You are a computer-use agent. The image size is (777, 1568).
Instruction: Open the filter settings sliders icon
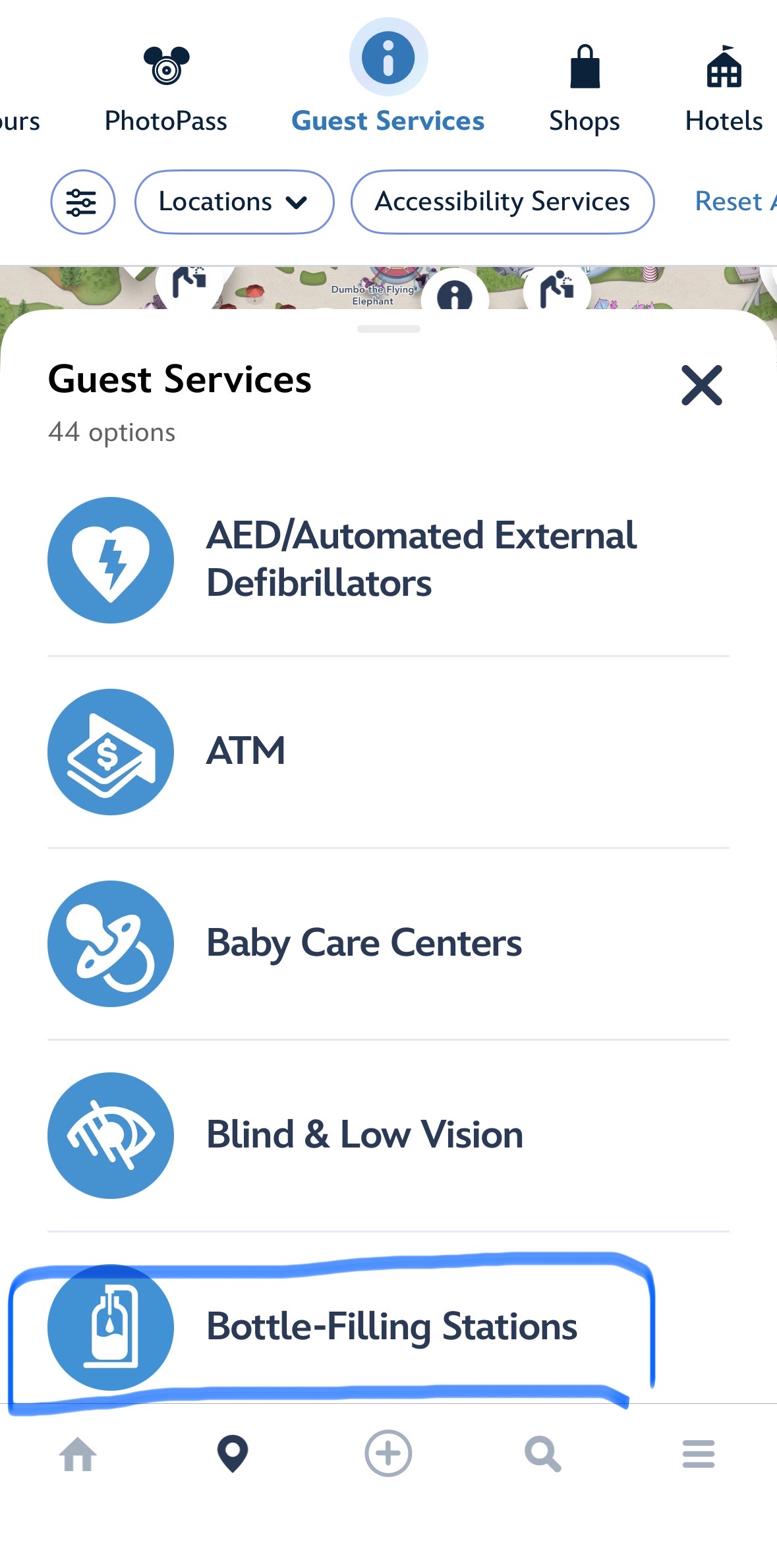(82, 202)
